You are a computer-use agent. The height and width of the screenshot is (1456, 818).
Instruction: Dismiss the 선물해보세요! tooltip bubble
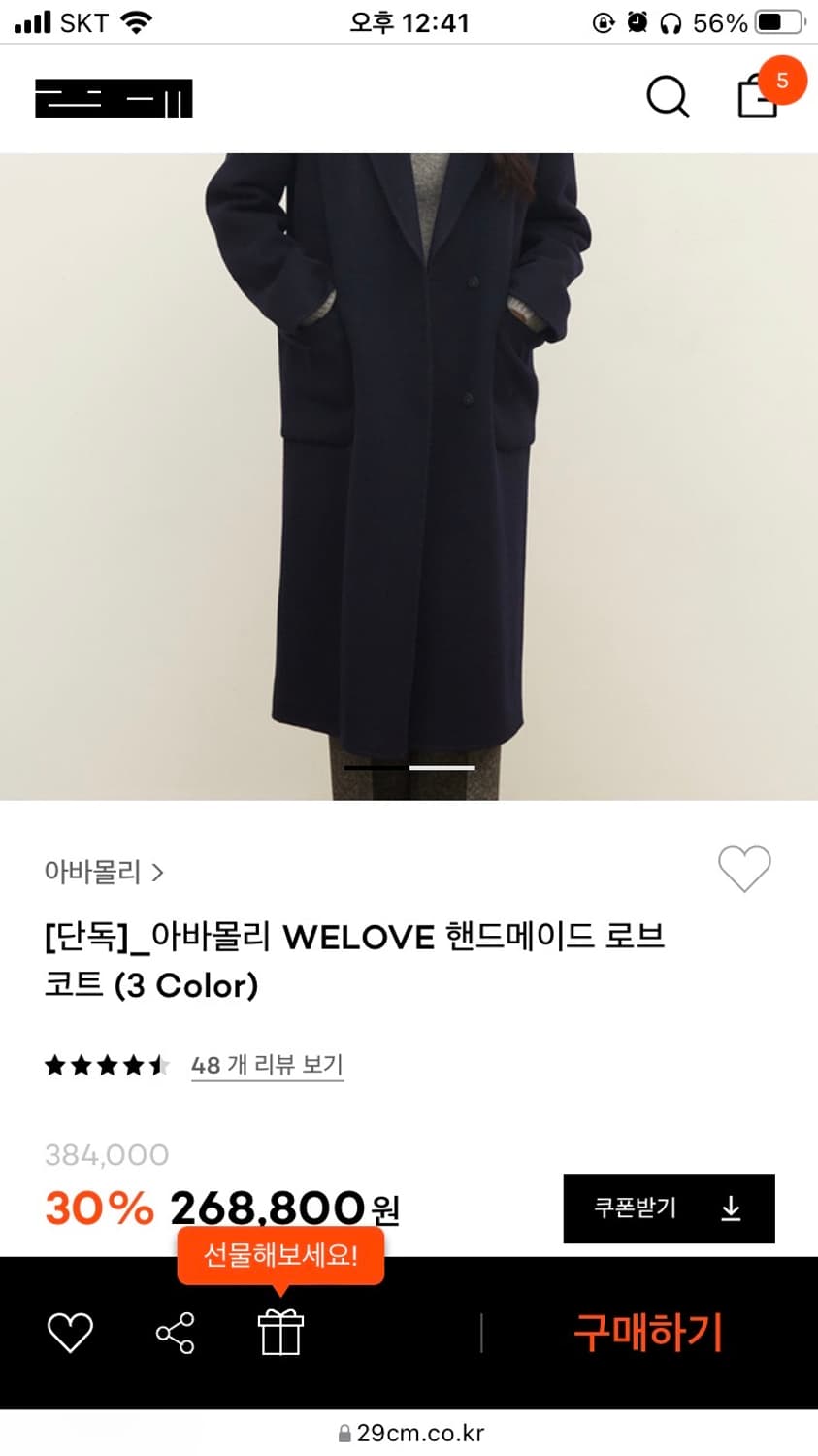tap(279, 1256)
